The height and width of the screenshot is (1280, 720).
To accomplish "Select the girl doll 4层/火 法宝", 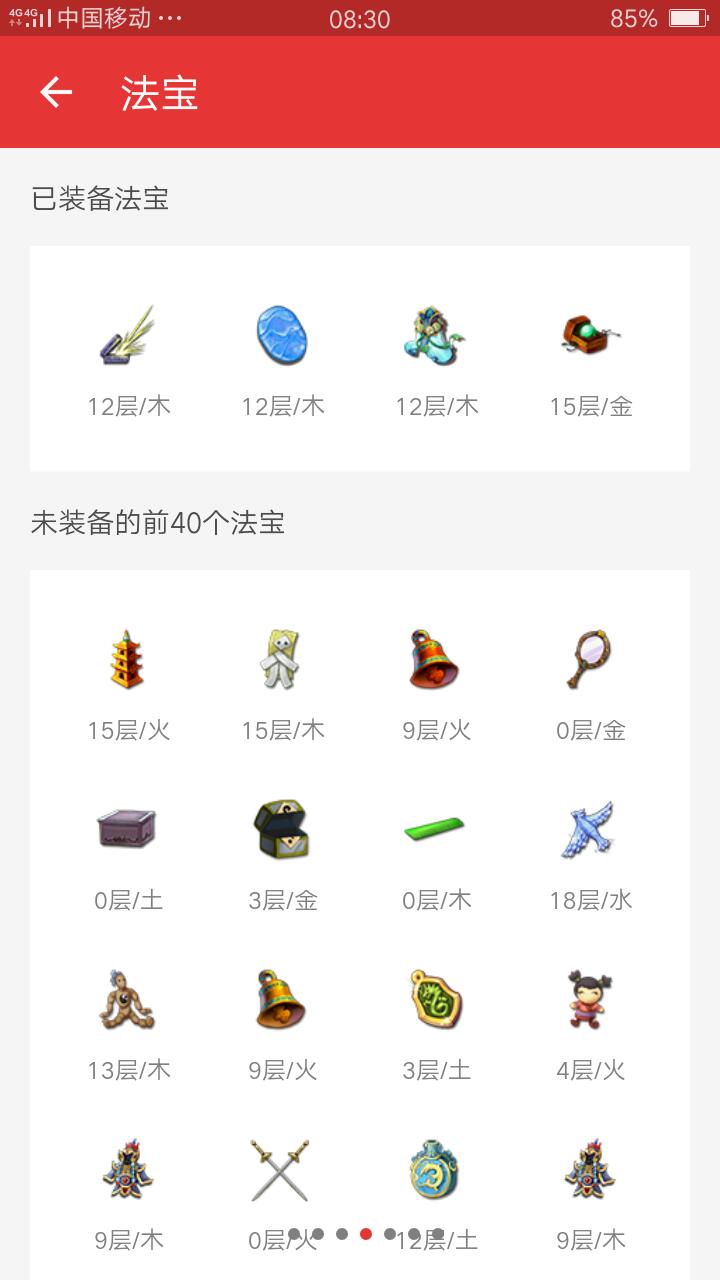I will pos(590,1000).
